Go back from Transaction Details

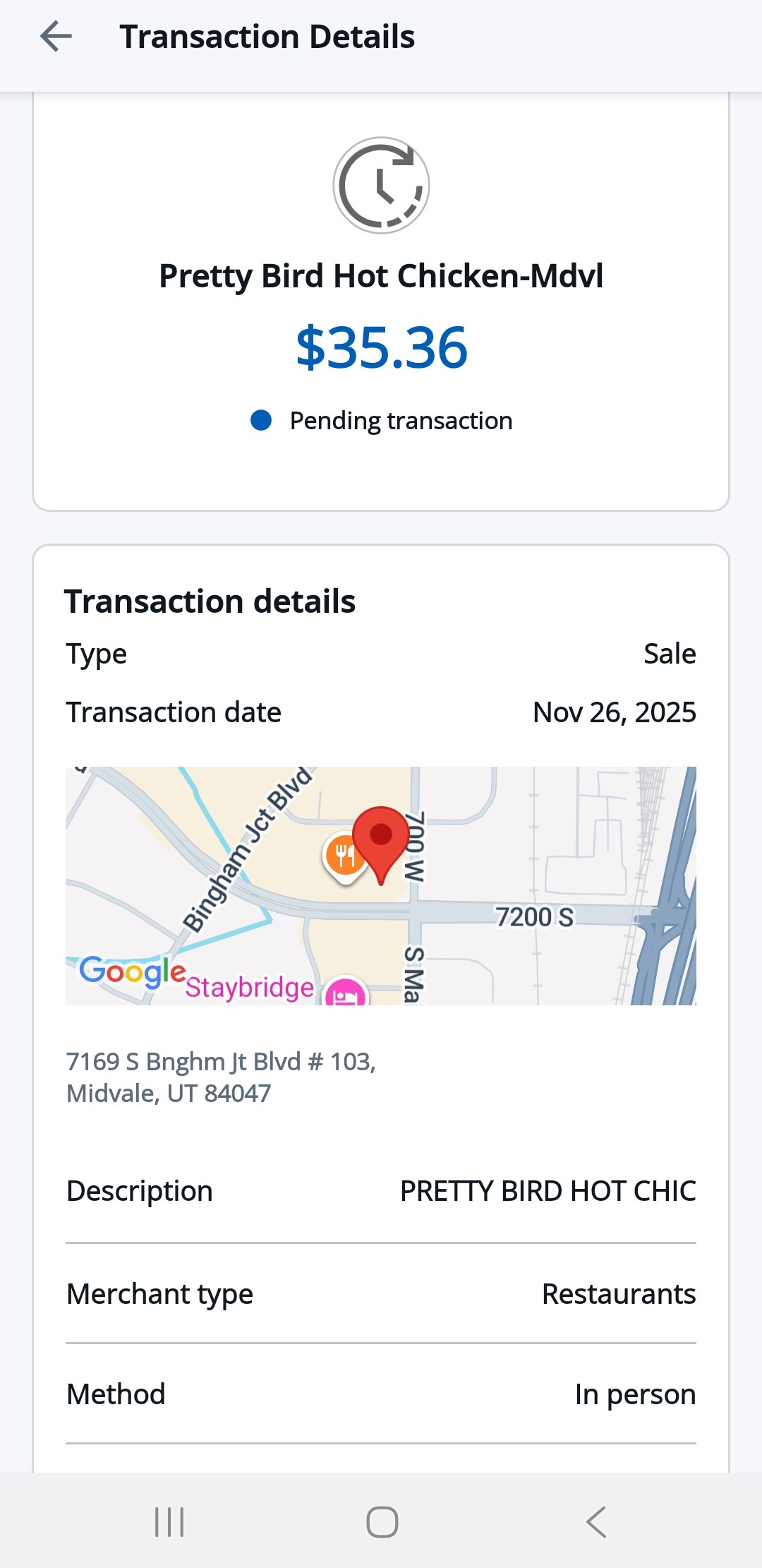click(56, 37)
